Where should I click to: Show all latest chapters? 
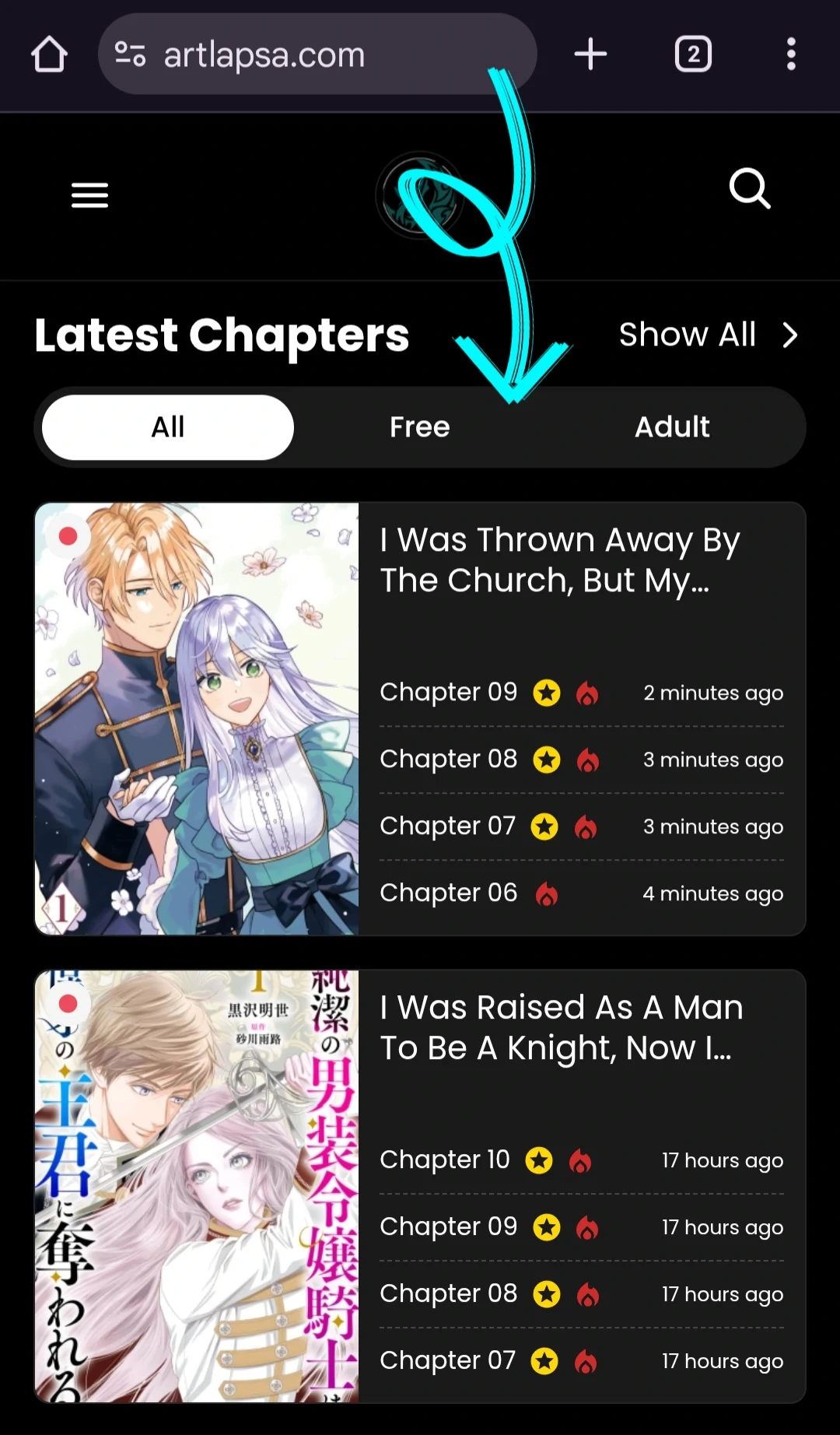708,335
